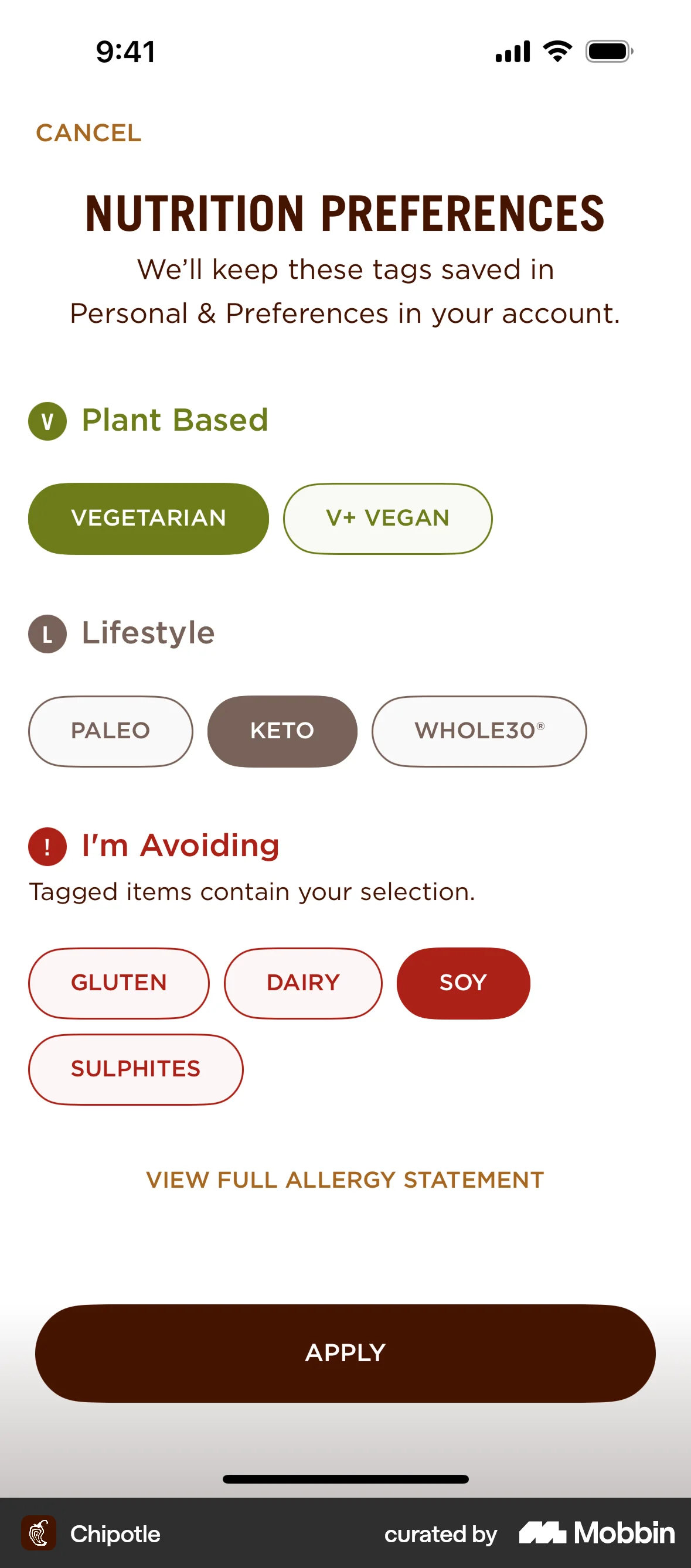Click the battery icon in the status bar
This screenshot has width=691, height=1568.
tap(608, 52)
